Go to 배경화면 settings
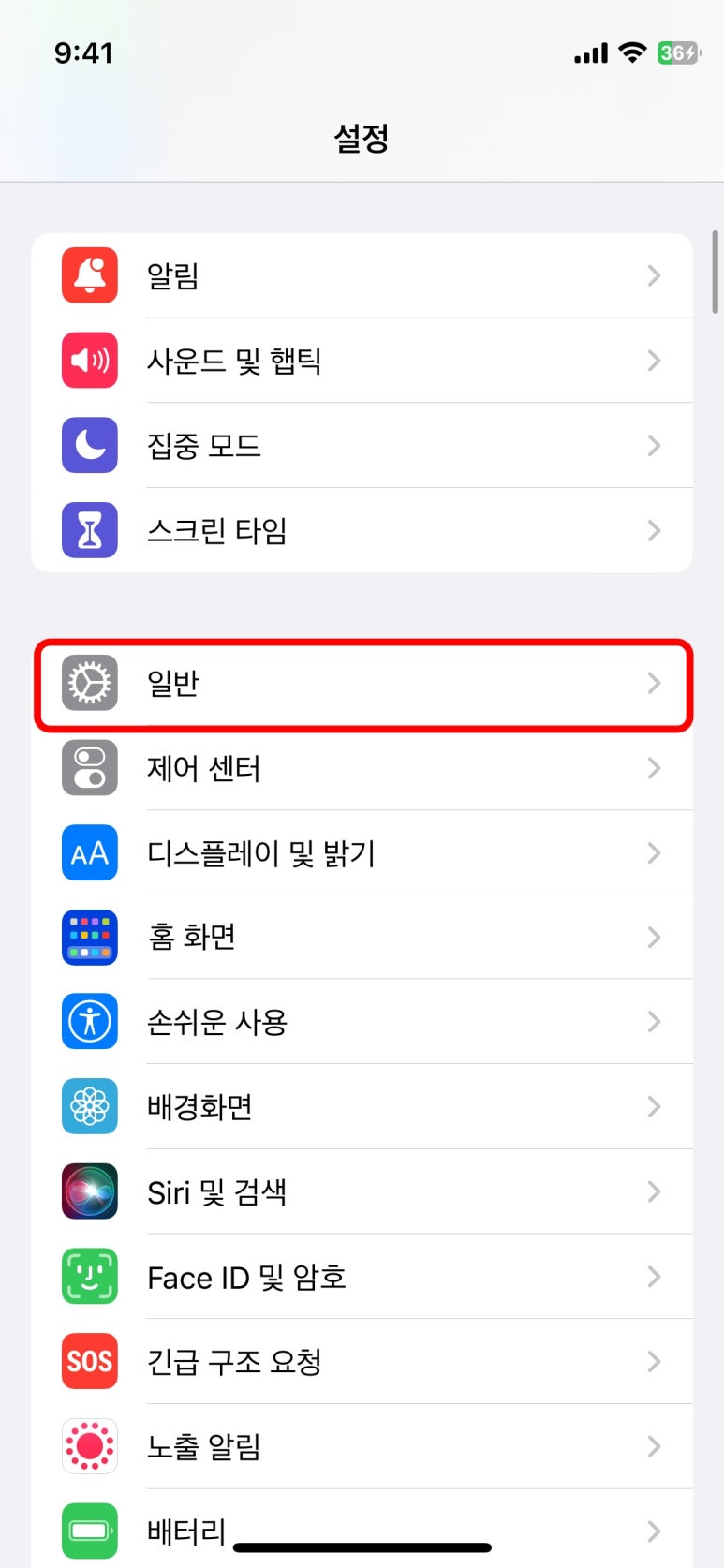Screen dimensions: 724x1568 coord(362,1106)
